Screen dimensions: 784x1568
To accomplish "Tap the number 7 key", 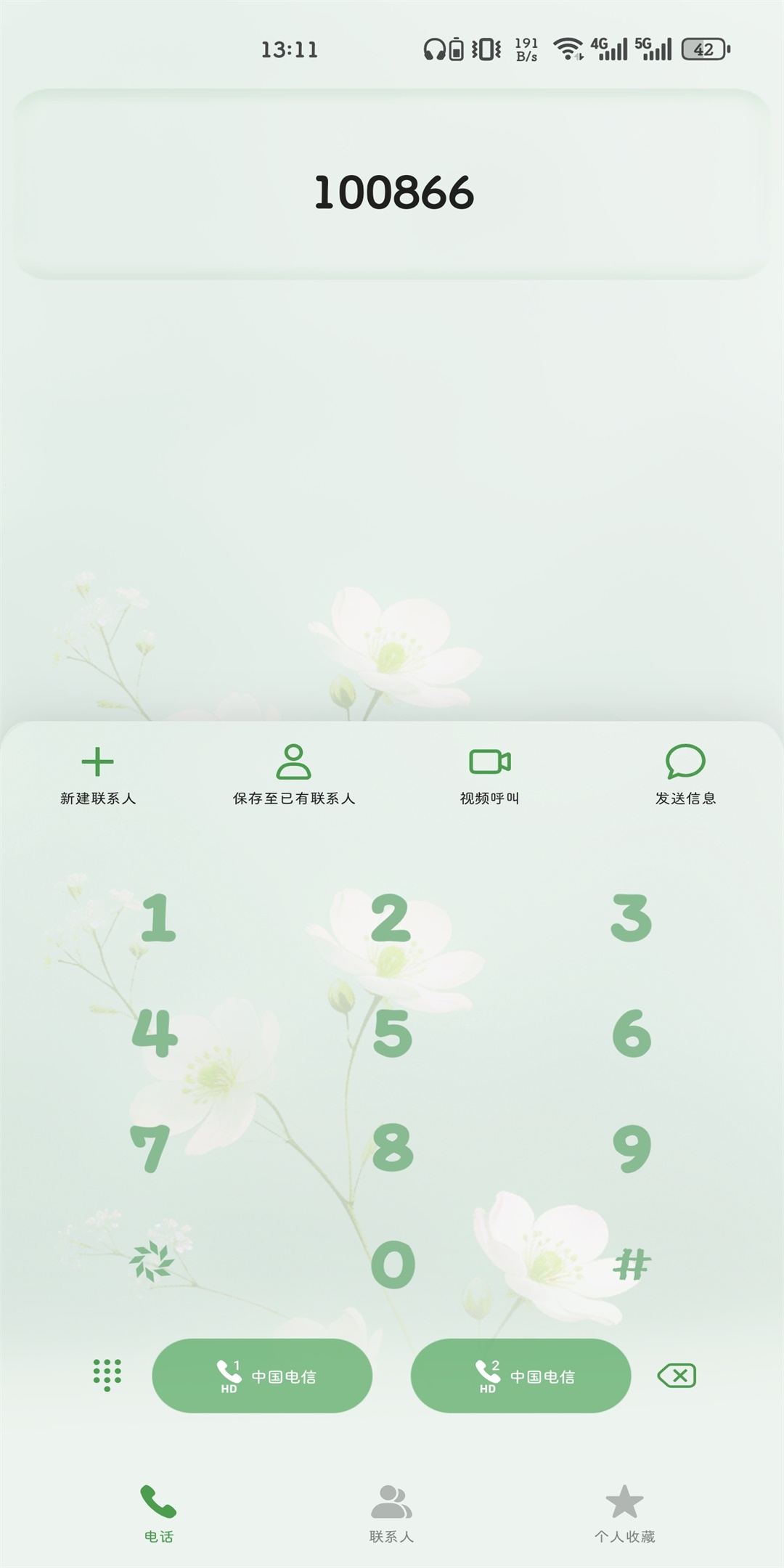I will pos(150,1148).
